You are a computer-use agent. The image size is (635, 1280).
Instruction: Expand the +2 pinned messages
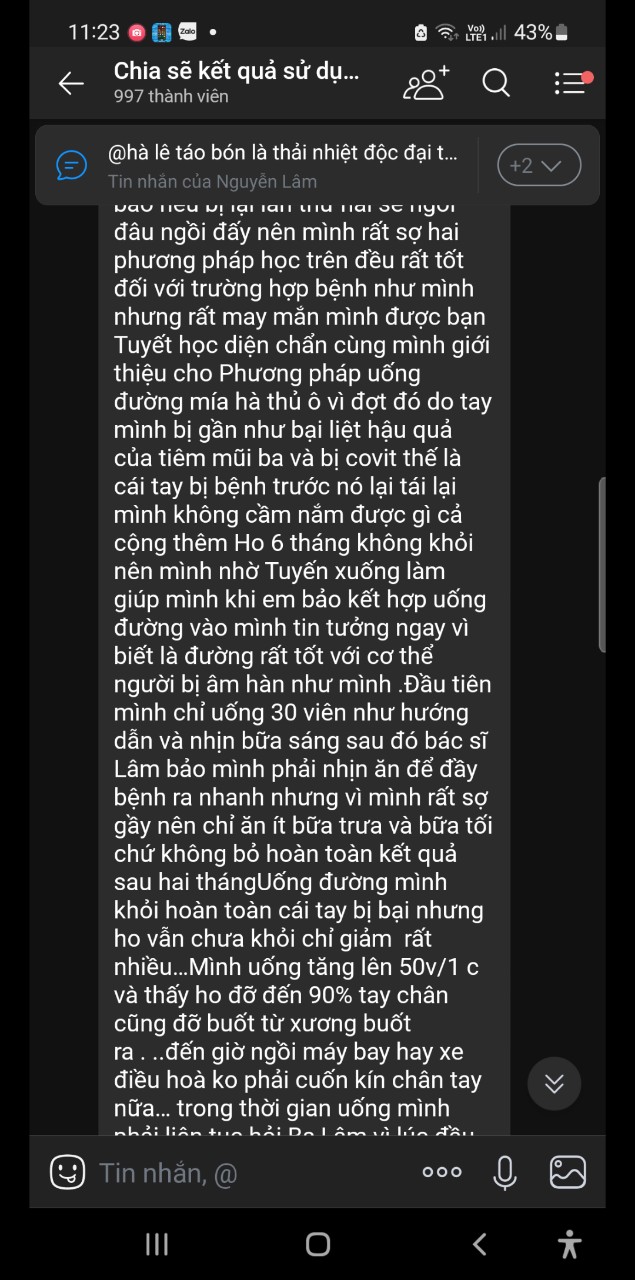point(538,166)
